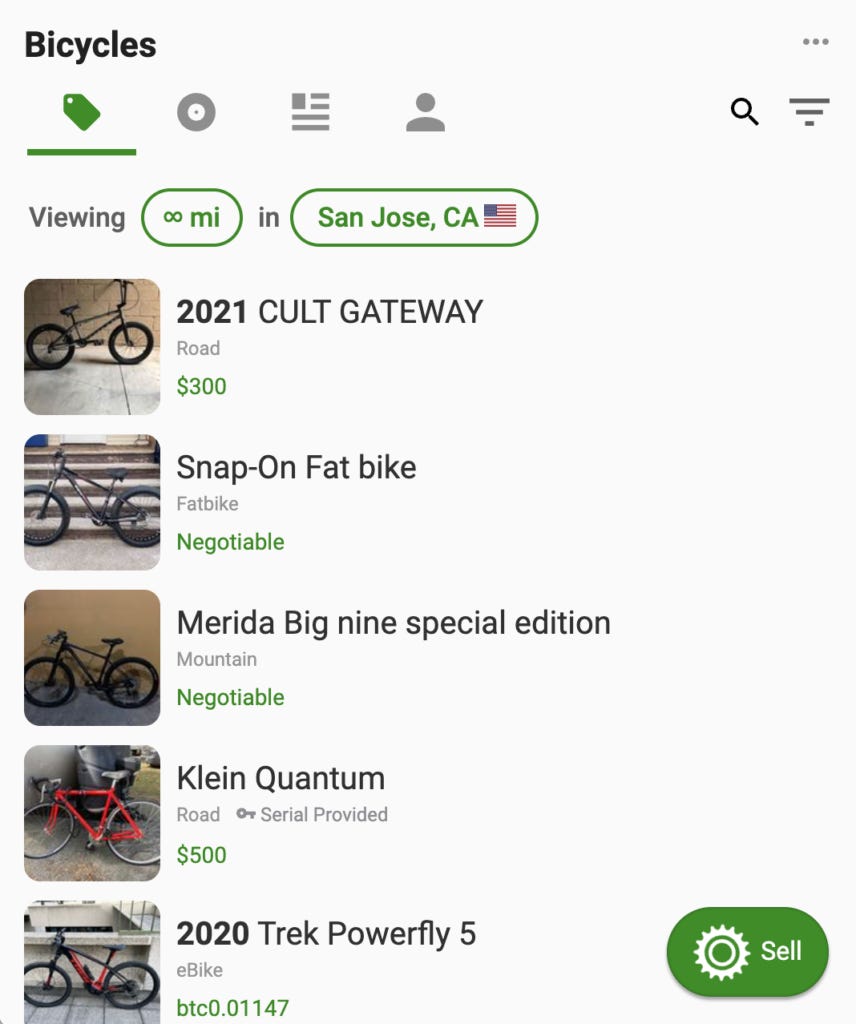
Task: Switch to the disc icon tab
Action: pyautogui.click(x=196, y=112)
